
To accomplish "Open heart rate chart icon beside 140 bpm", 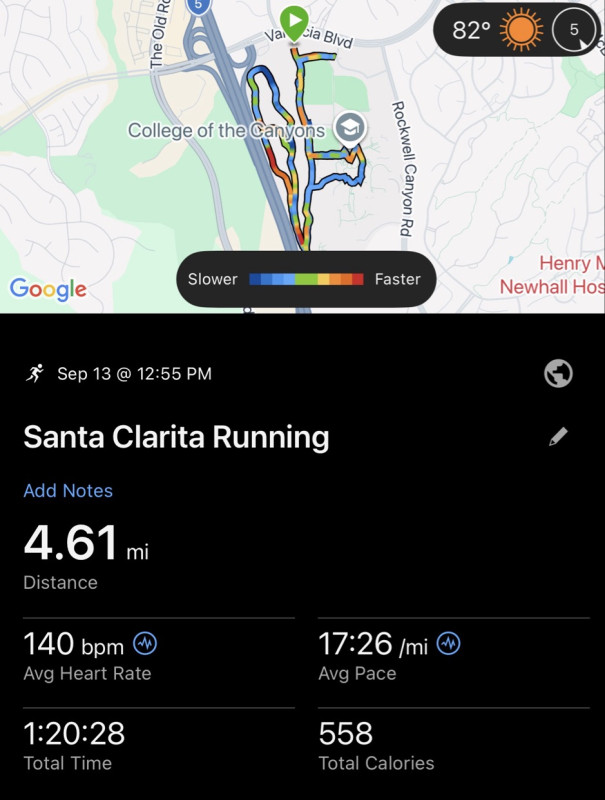I will tap(145, 643).
